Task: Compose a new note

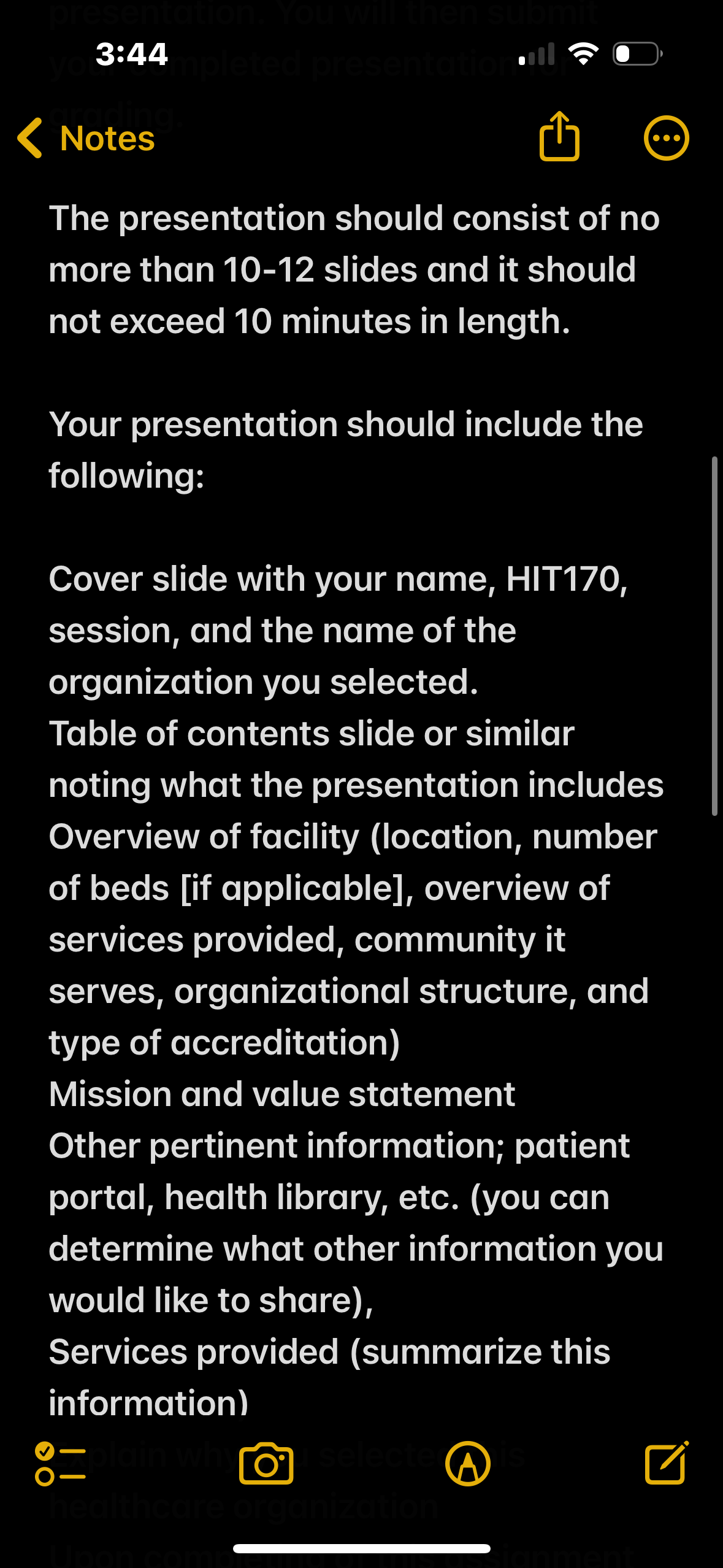Action: 667,1462
